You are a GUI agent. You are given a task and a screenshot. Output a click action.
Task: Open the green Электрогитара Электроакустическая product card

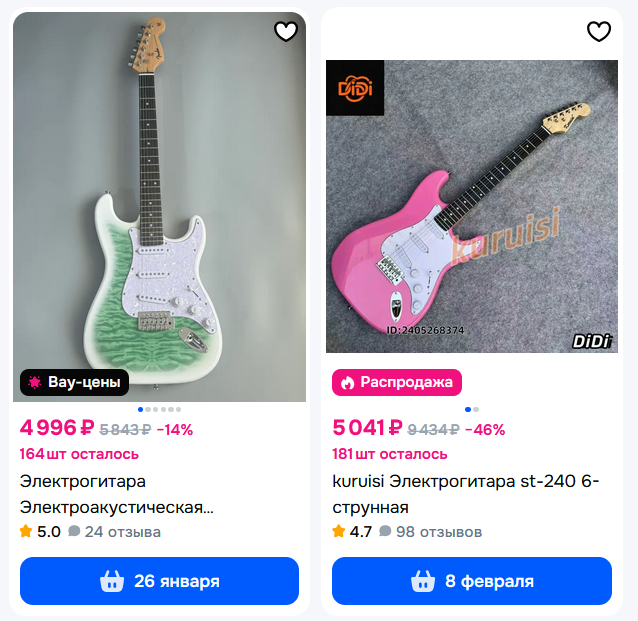pyautogui.click(x=117, y=493)
